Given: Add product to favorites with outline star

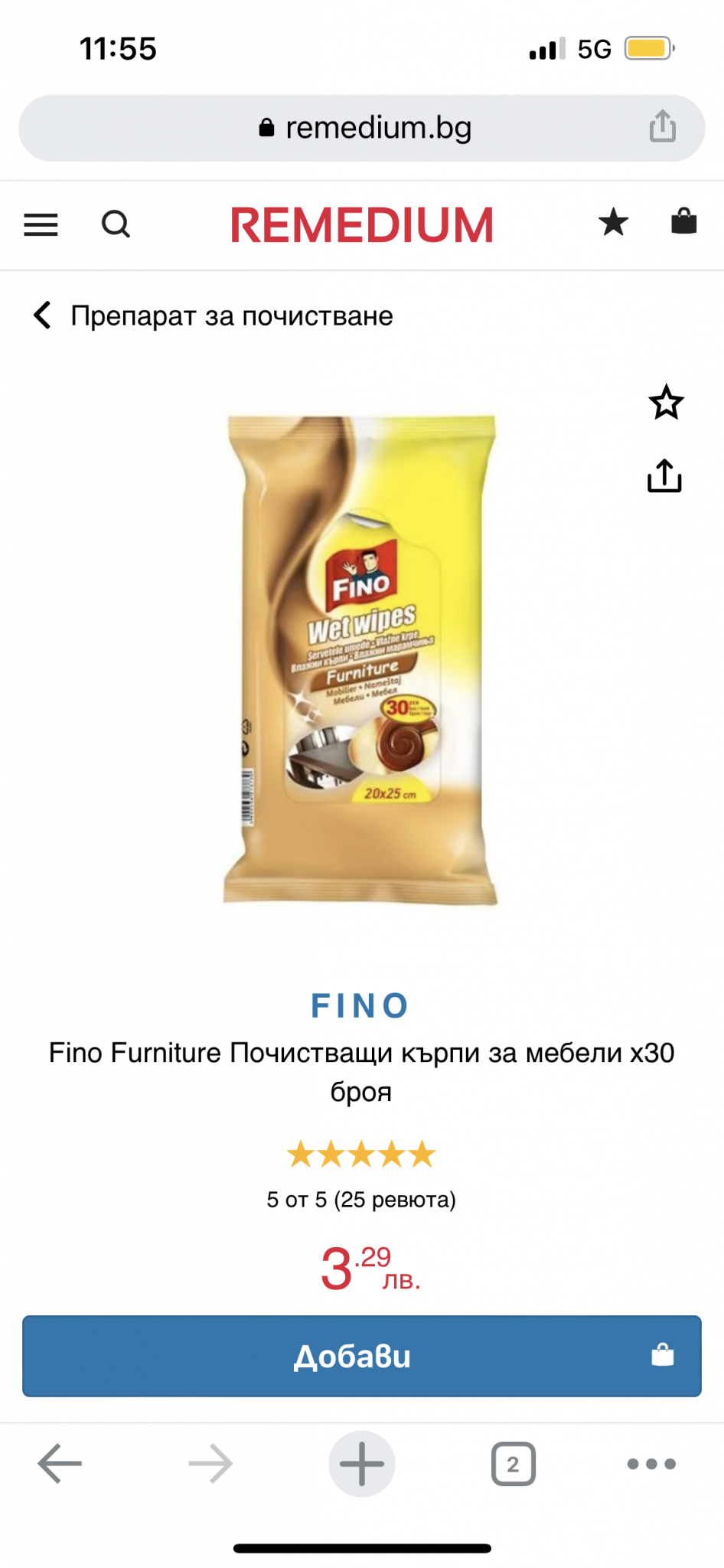Looking at the screenshot, I should pos(666,402).
